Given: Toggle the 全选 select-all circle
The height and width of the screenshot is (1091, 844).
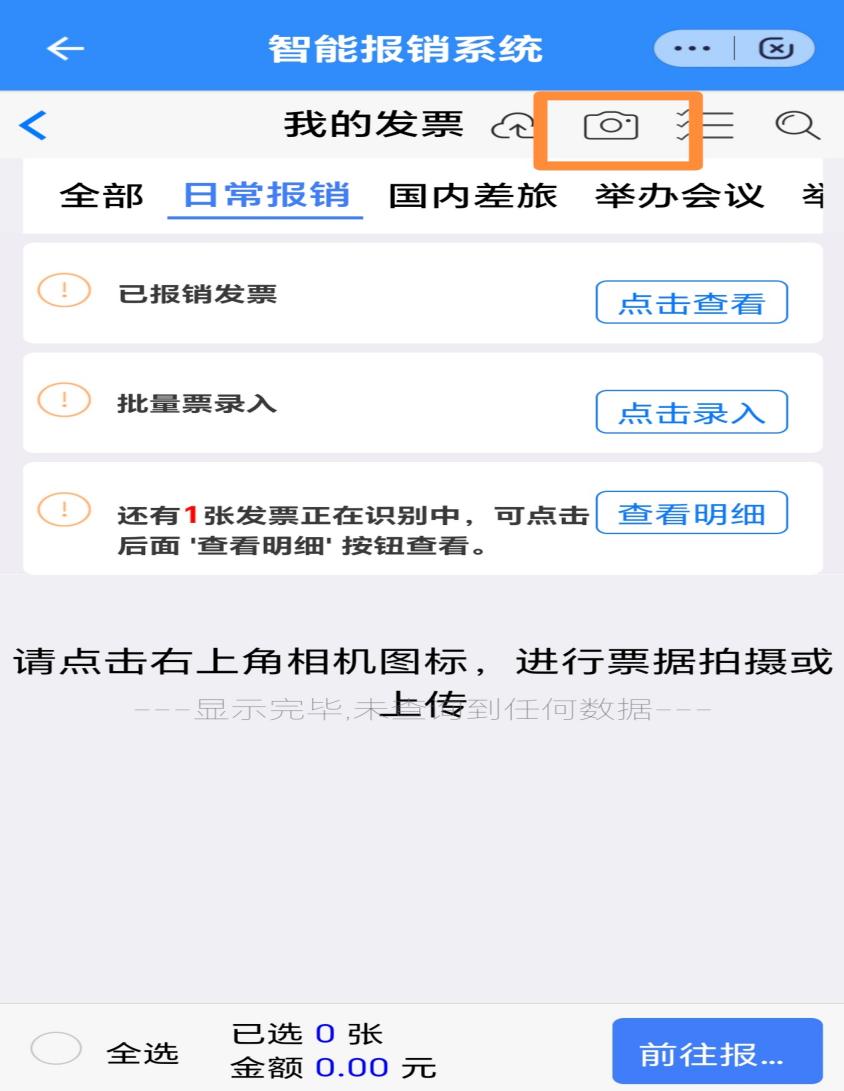Looking at the screenshot, I should click(x=56, y=1049).
